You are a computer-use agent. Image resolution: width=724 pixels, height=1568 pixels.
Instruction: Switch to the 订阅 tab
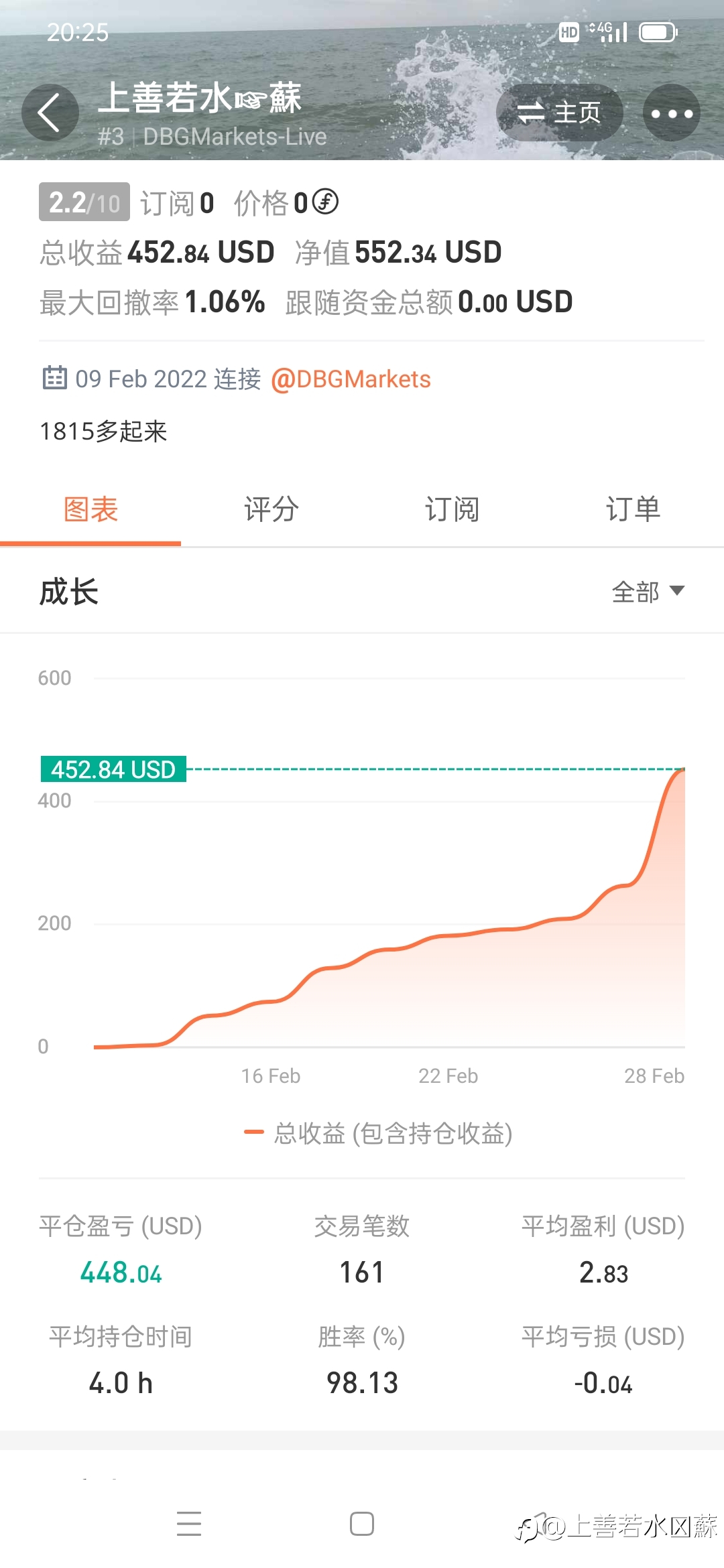(x=452, y=509)
